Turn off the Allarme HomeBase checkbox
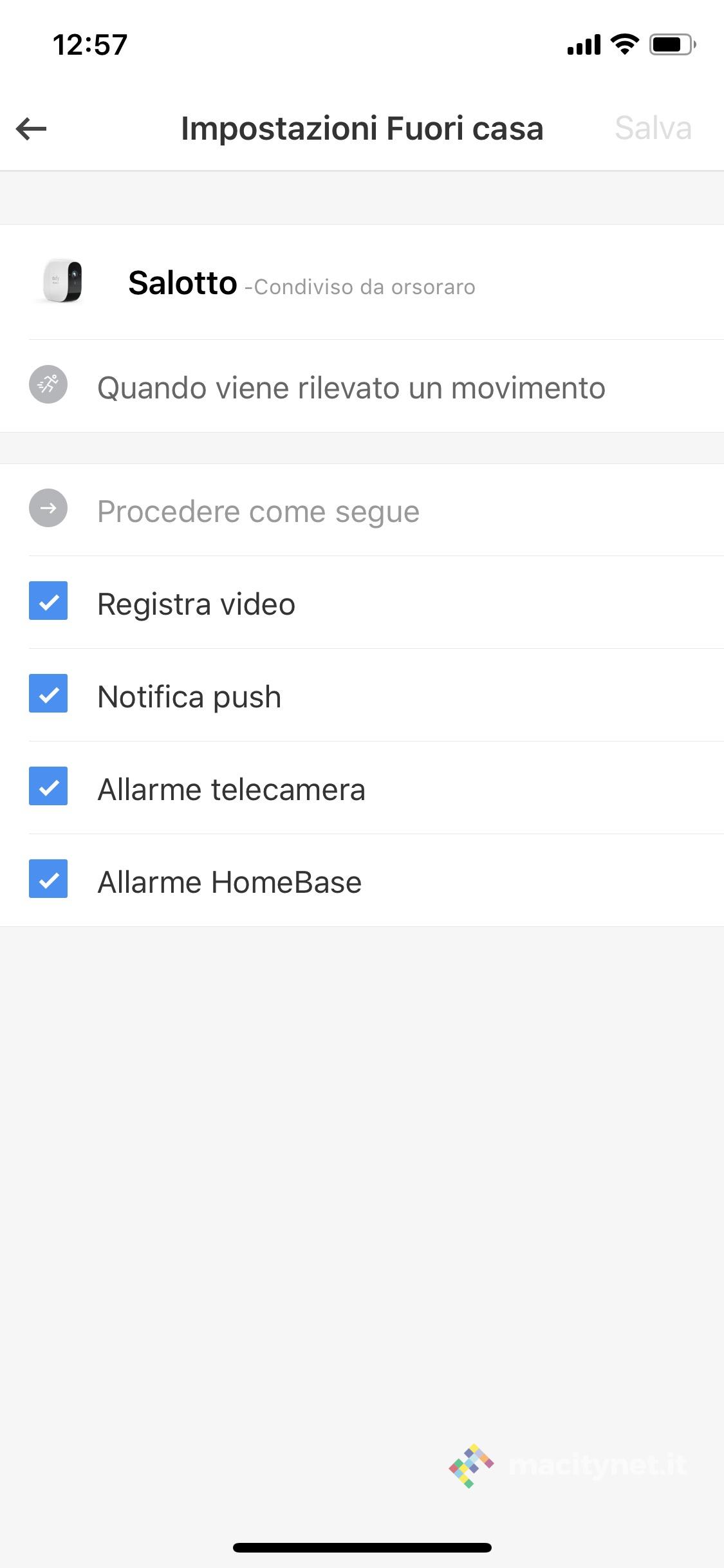The width and height of the screenshot is (724, 1568). (48, 879)
